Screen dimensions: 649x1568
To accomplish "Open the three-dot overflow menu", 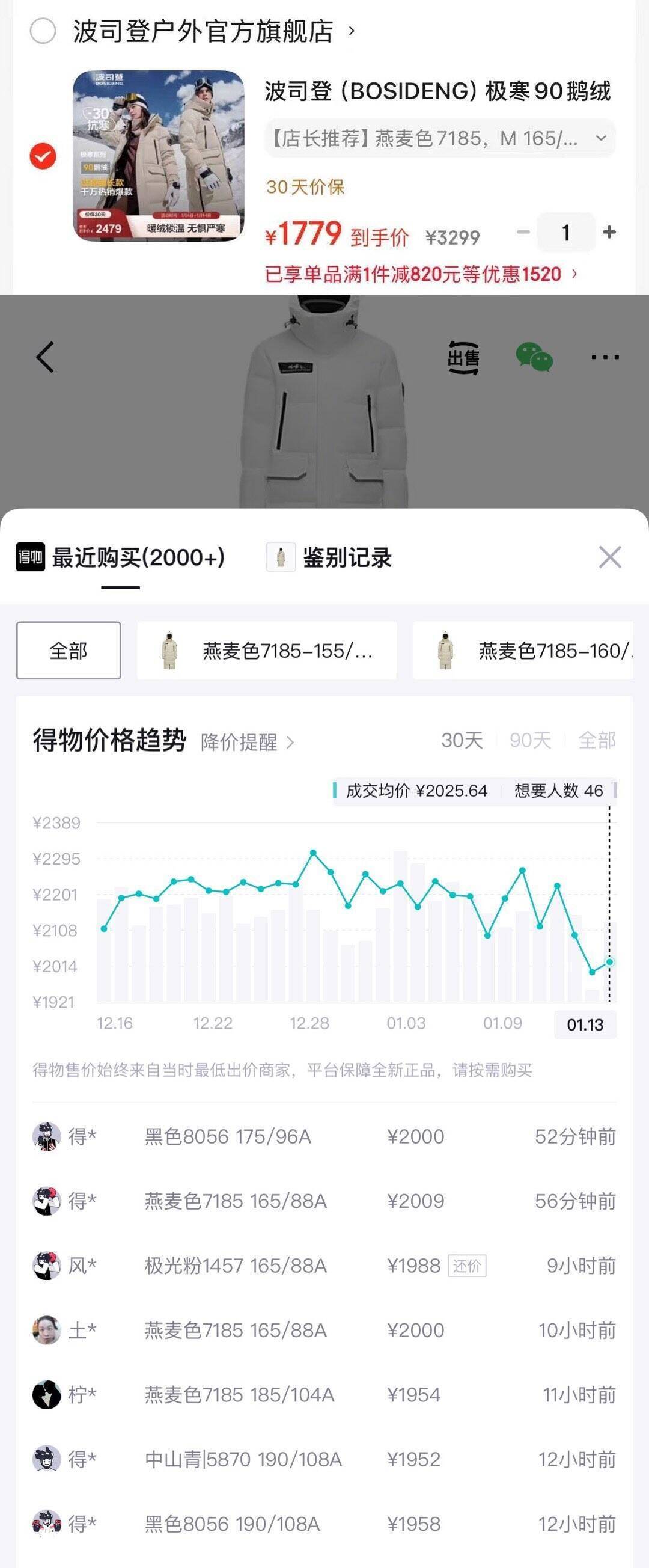I will click(x=605, y=357).
